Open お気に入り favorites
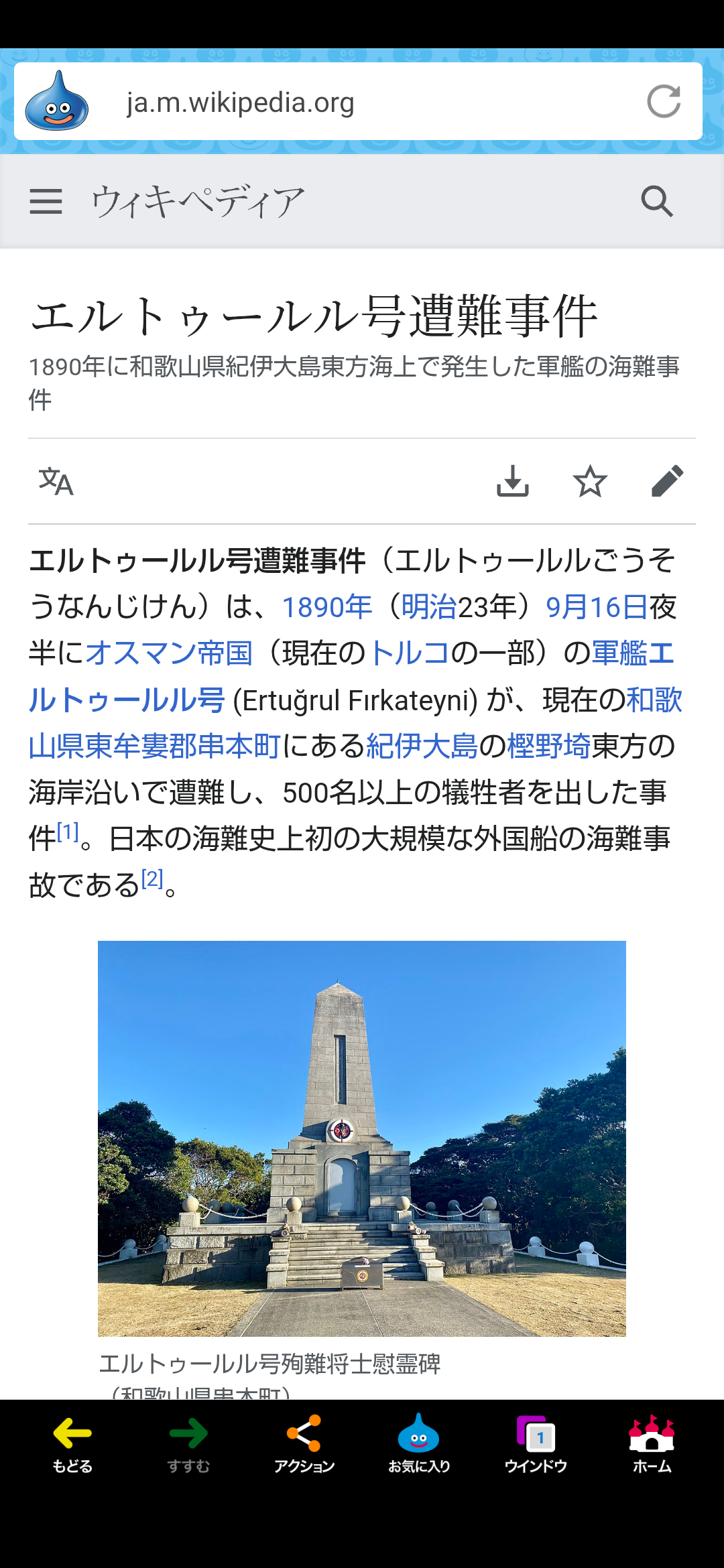This screenshot has height=1568, width=724. [419, 1444]
